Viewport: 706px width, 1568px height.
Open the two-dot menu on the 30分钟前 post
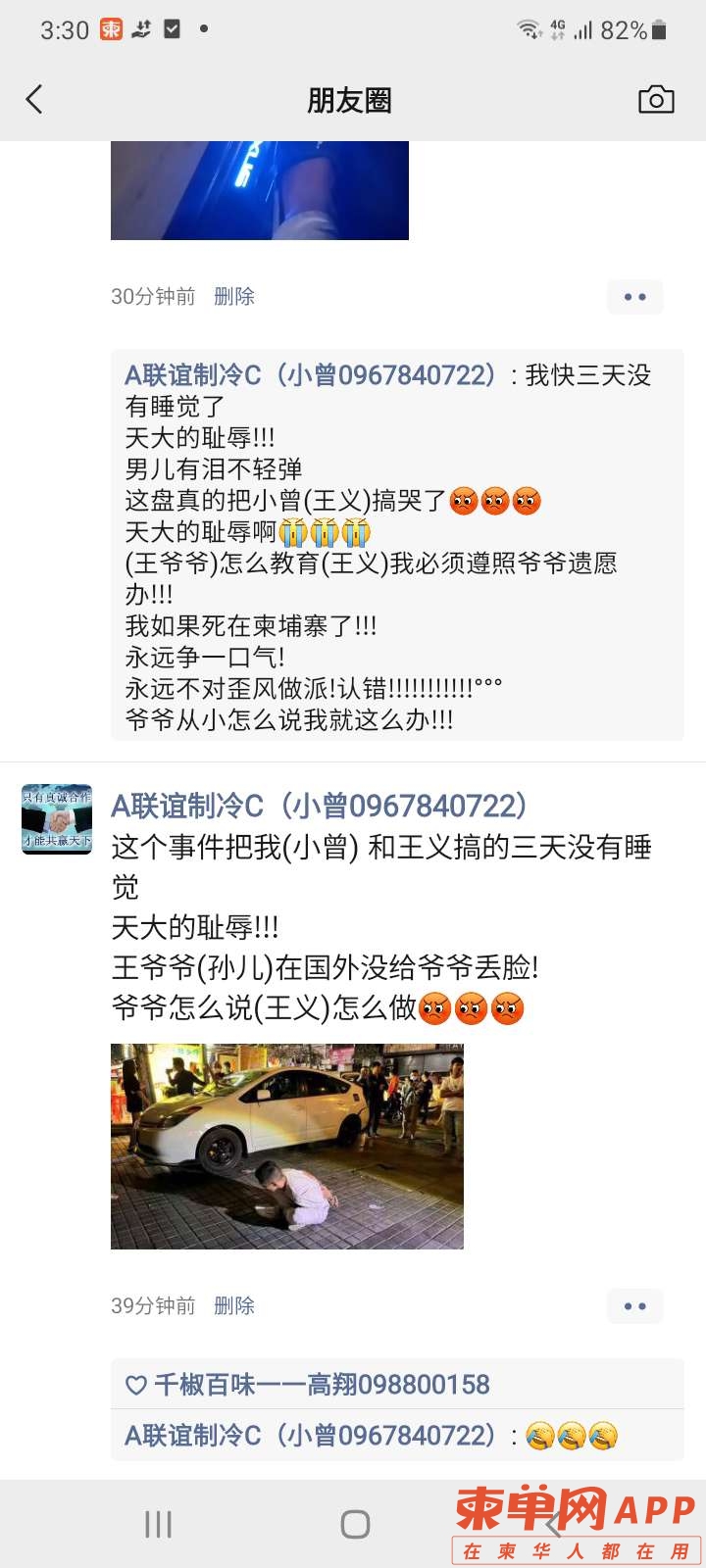pos(634,297)
